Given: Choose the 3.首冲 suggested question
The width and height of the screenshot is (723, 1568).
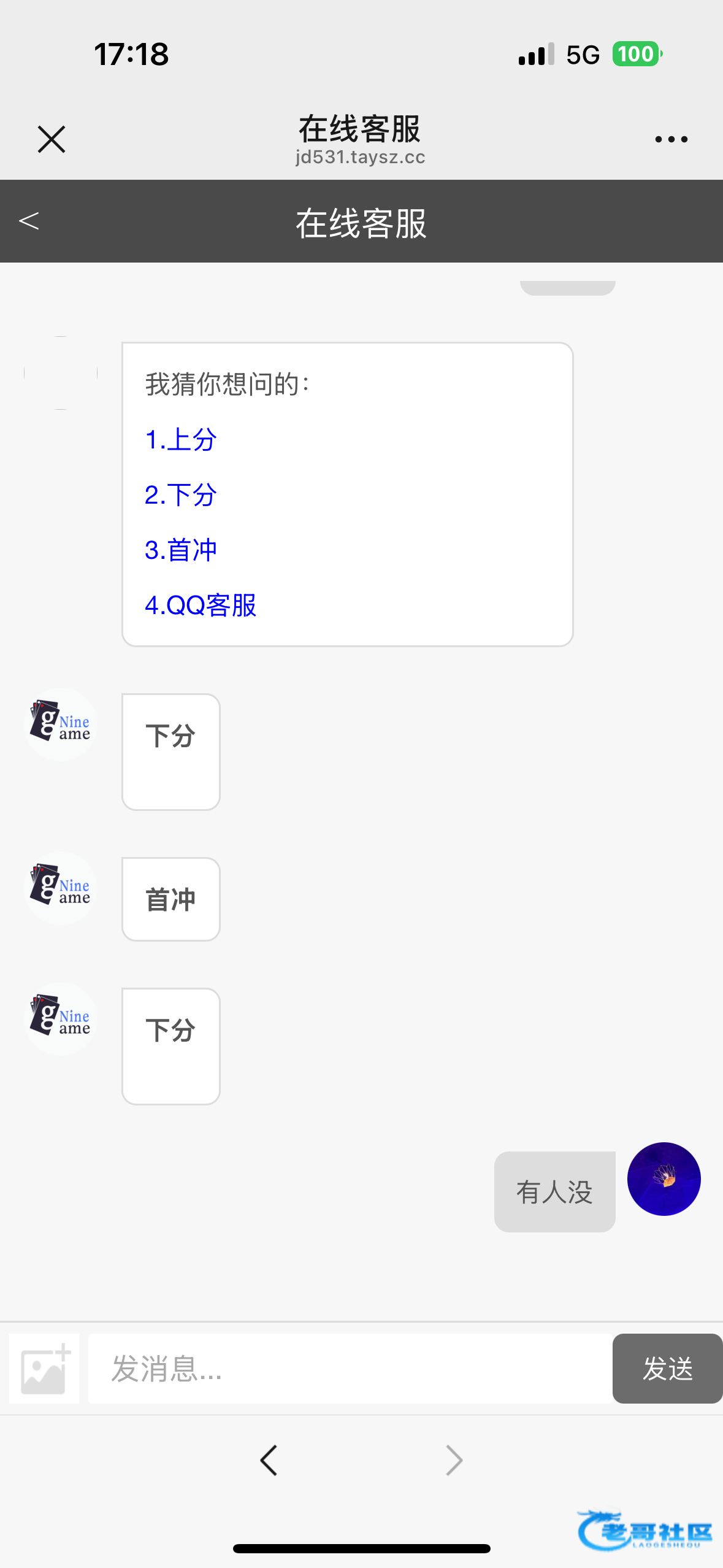Looking at the screenshot, I should 180,550.
